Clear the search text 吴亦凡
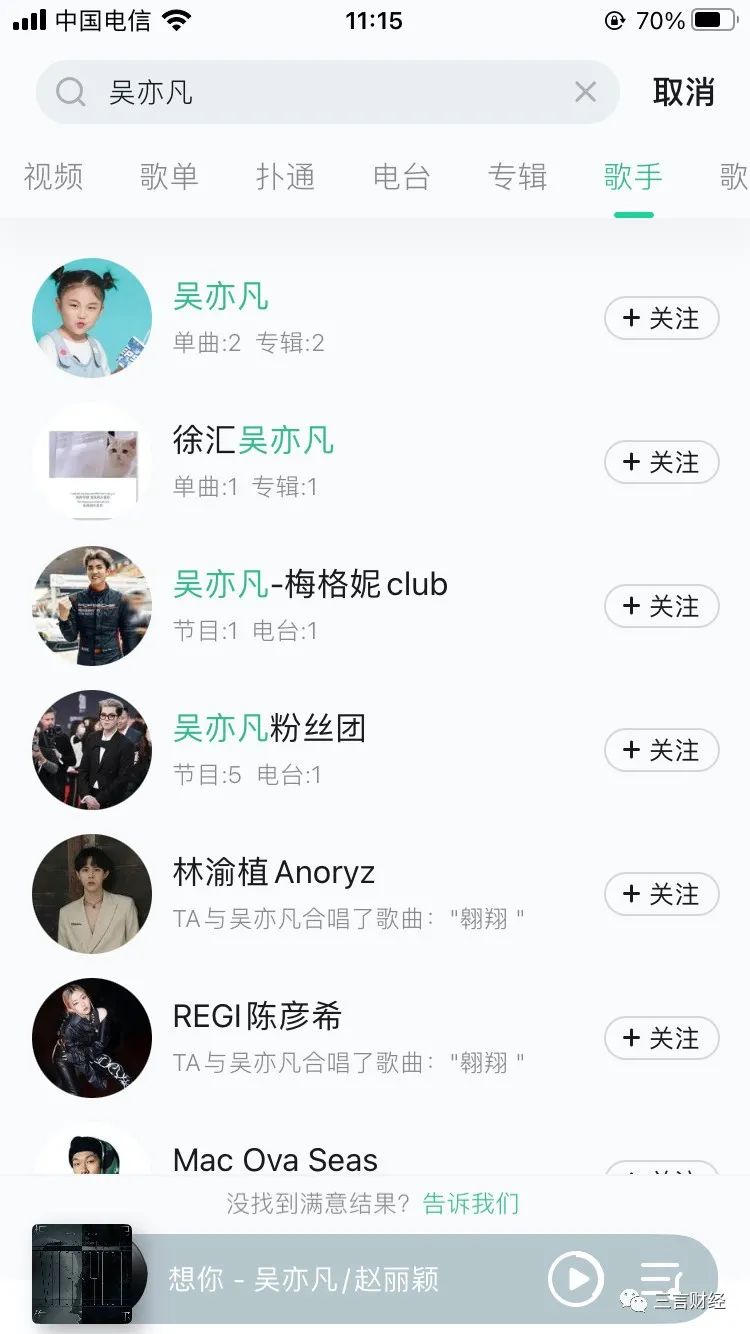 [585, 93]
